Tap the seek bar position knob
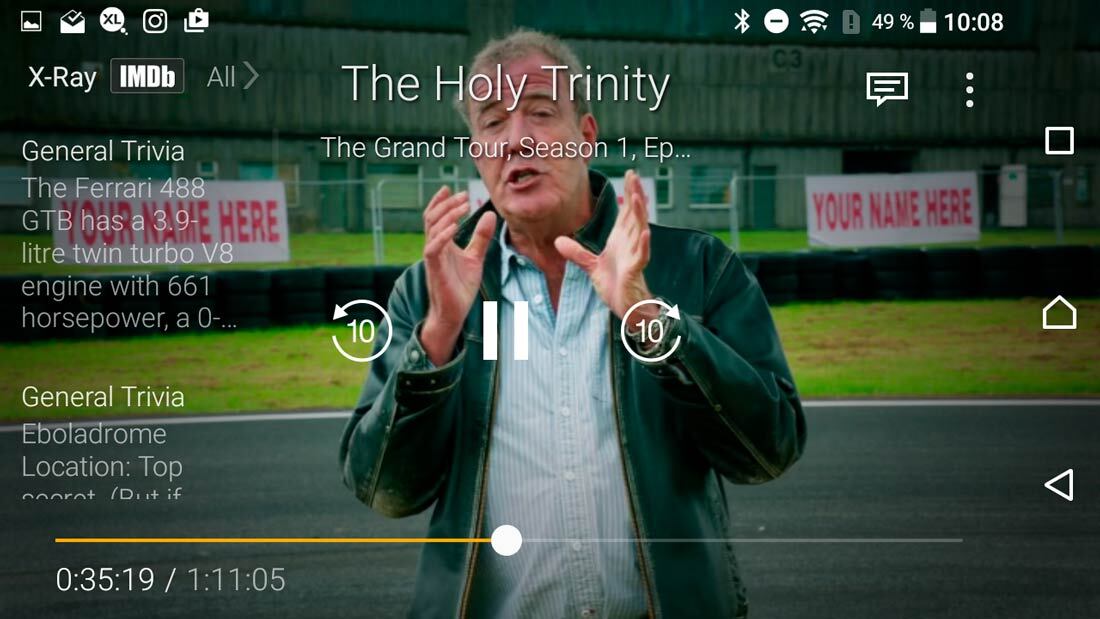The height and width of the screenshot is (619, 1100). (507, 540)
